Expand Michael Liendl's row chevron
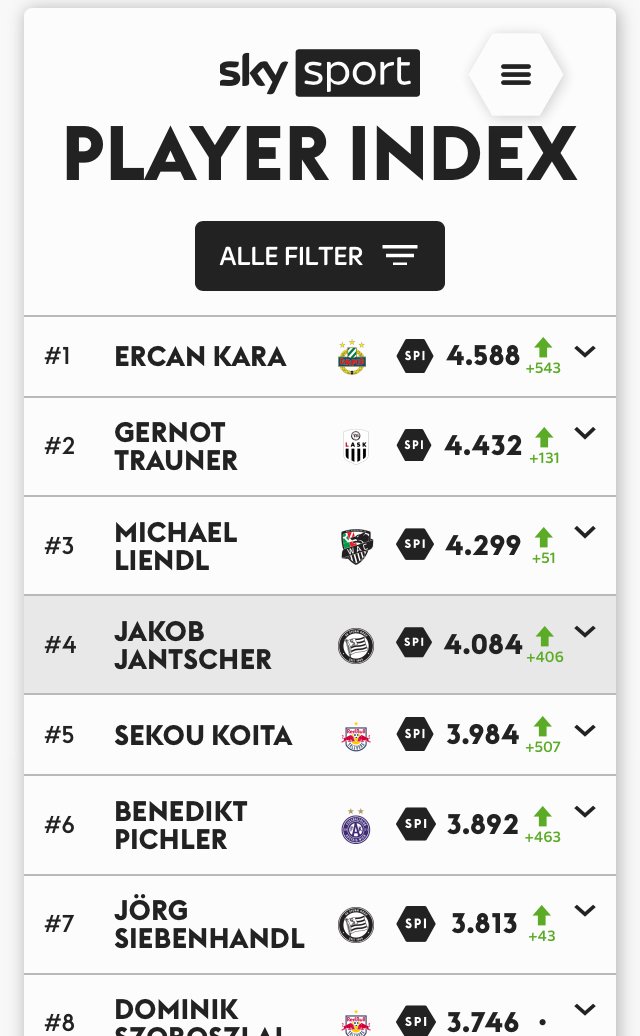Screen dimensions: 640x1036 point(585,532)
